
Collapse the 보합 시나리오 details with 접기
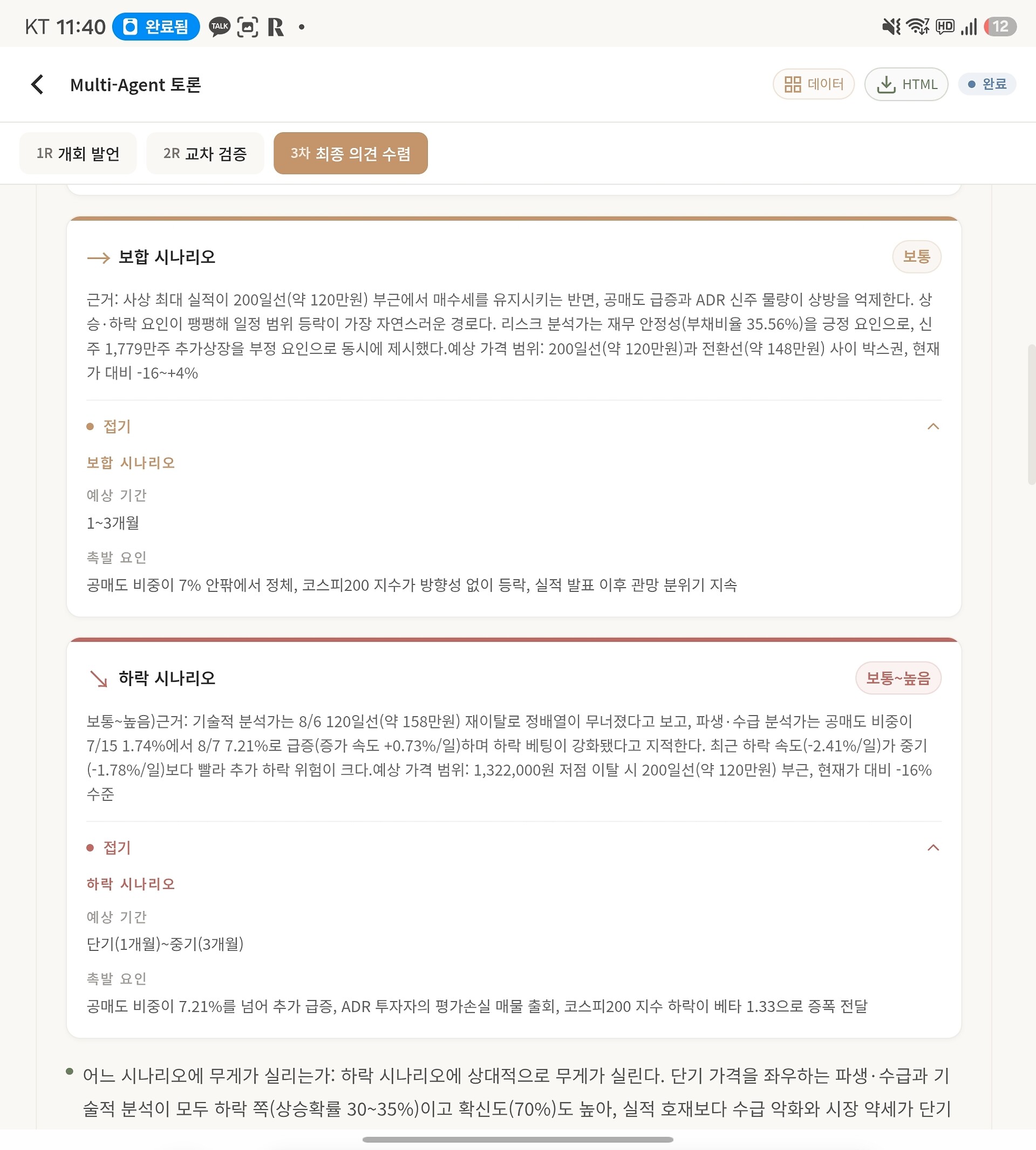pyautogui.click(x=514, y=426)
